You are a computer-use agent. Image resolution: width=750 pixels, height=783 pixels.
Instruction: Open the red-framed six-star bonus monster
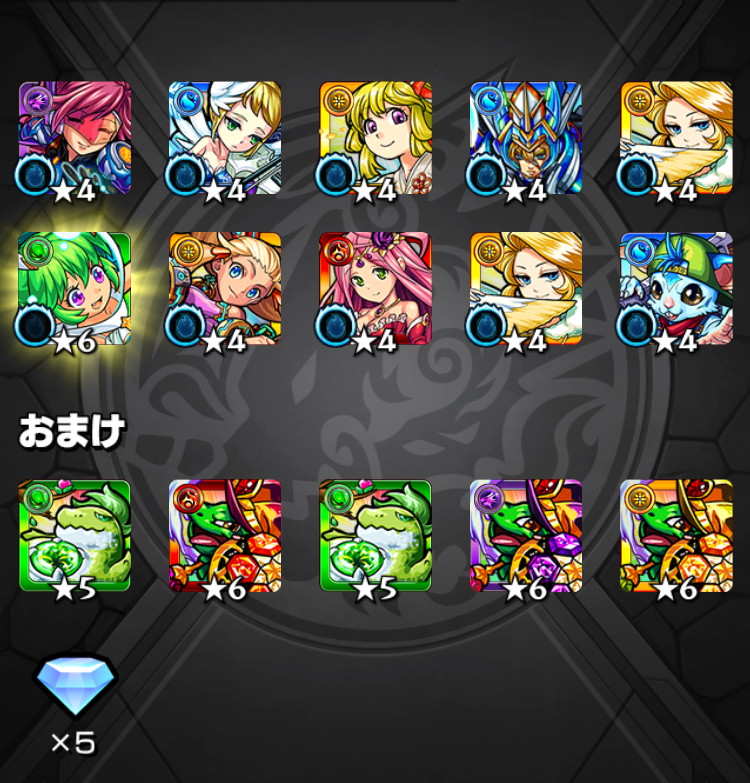pyautogui.click(x=225, y=535)
